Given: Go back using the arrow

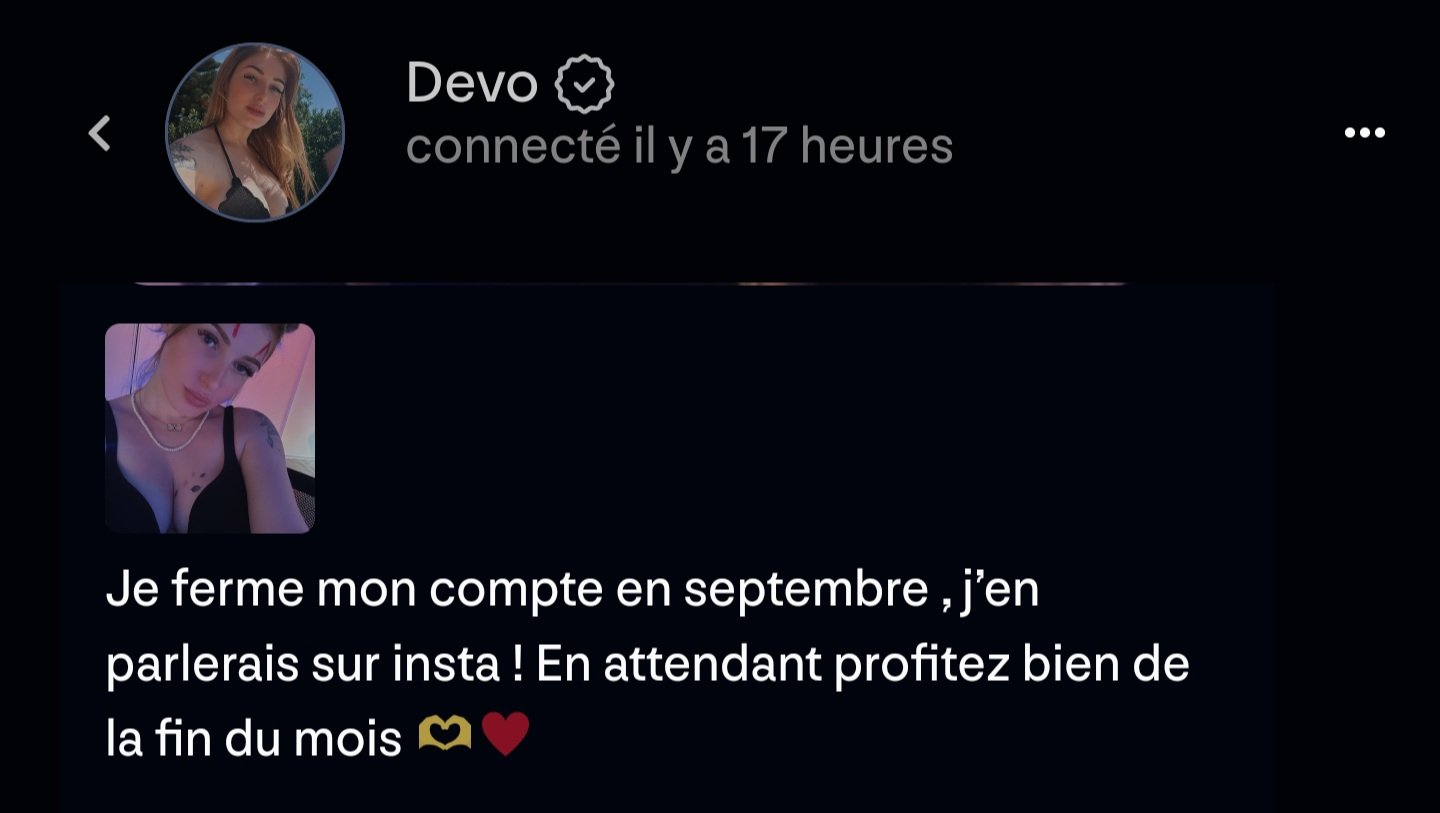Looking at the screenshot, I should coord(99,133).
